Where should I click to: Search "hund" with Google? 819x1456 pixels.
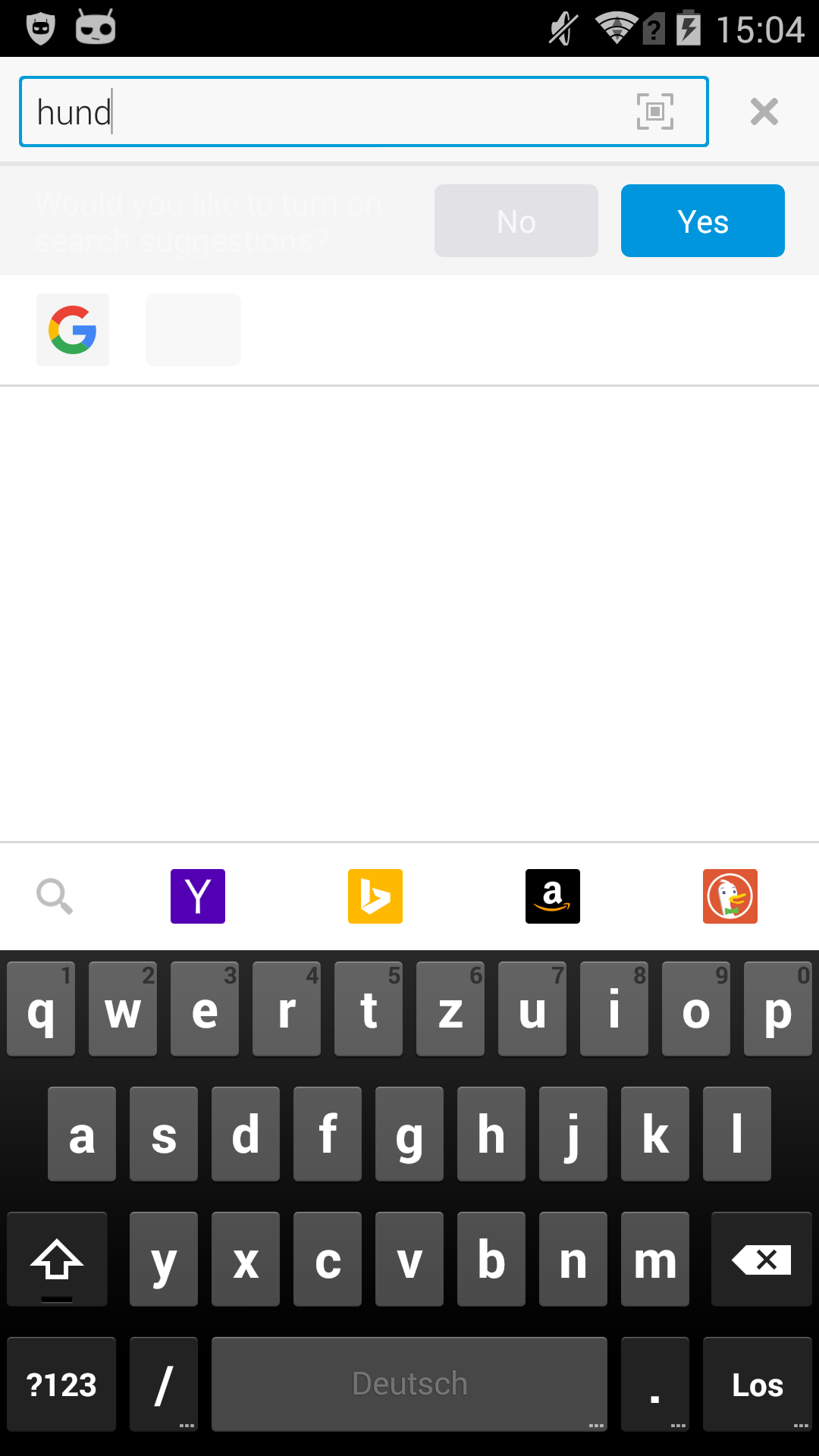pyautogui.click(x=73, y=330)
